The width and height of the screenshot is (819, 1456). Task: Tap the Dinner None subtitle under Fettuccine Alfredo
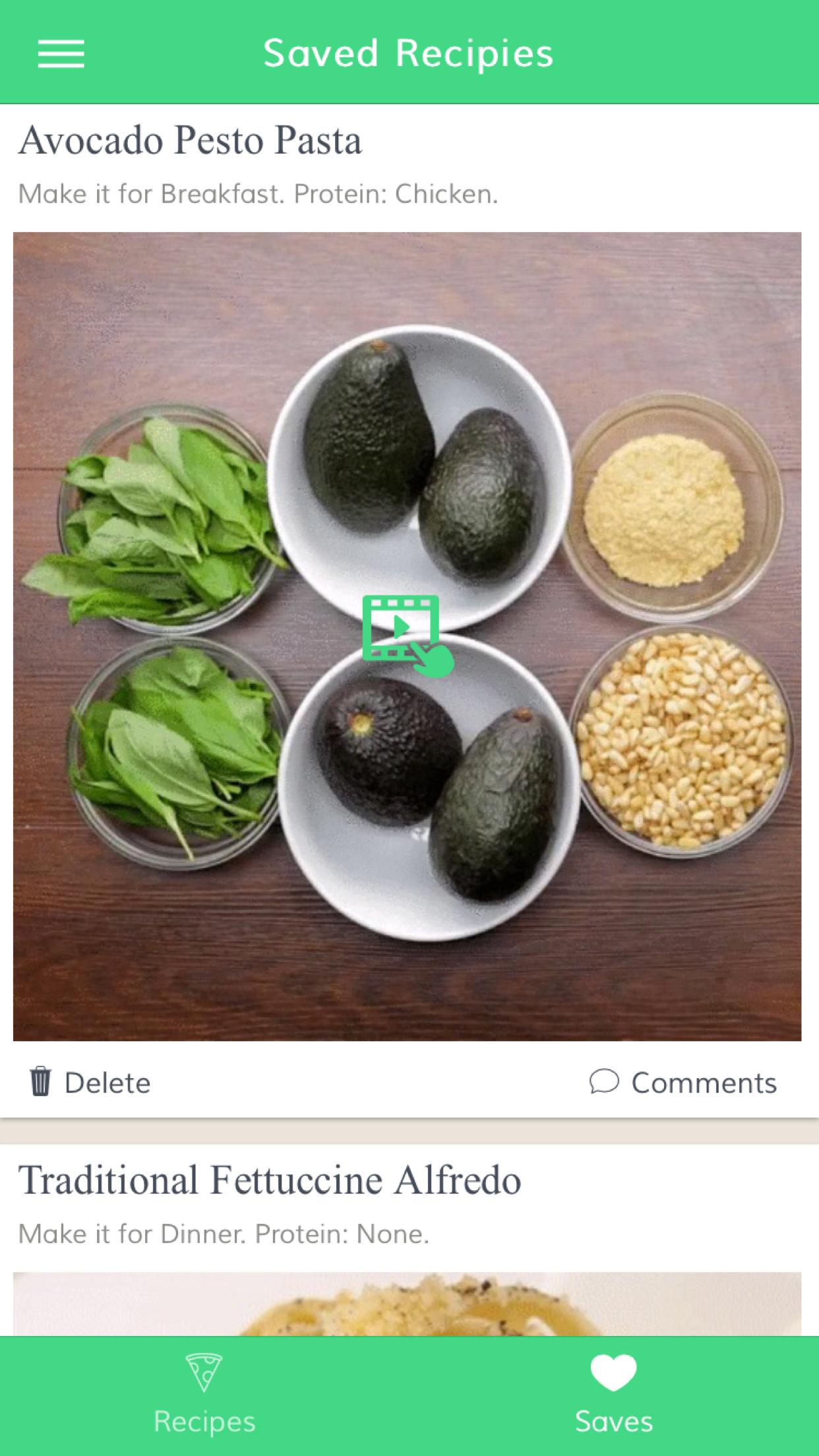click(223, 1233)
